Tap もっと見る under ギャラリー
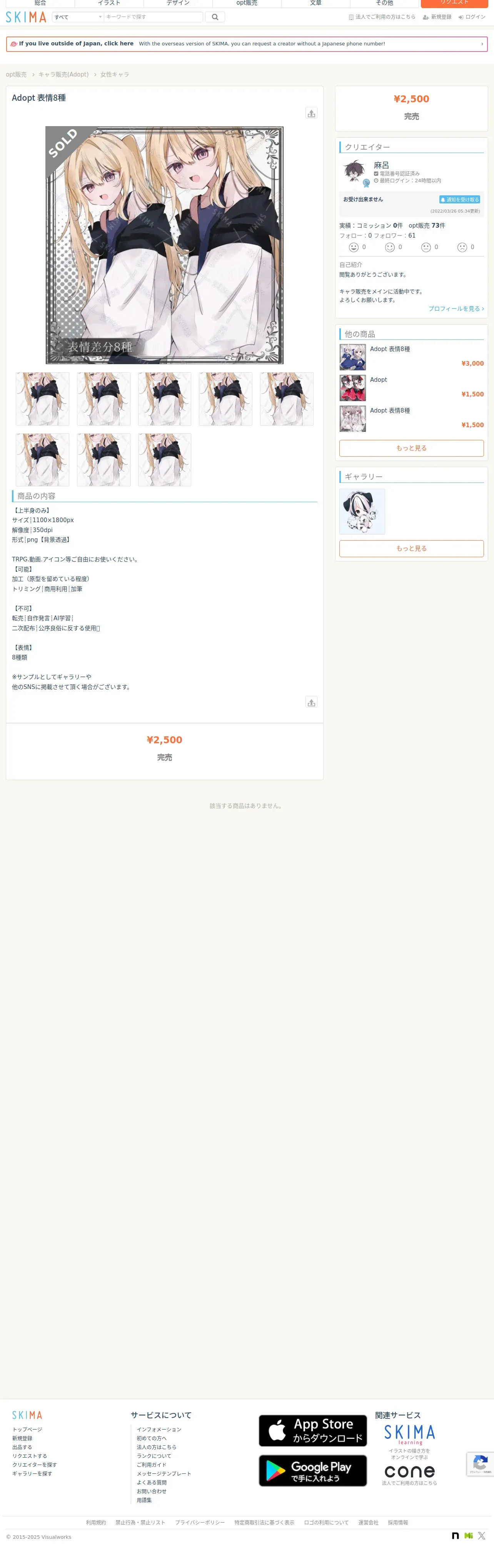Screen dimensions: 494x1568 pyautogui.click(x=412, y=548)
